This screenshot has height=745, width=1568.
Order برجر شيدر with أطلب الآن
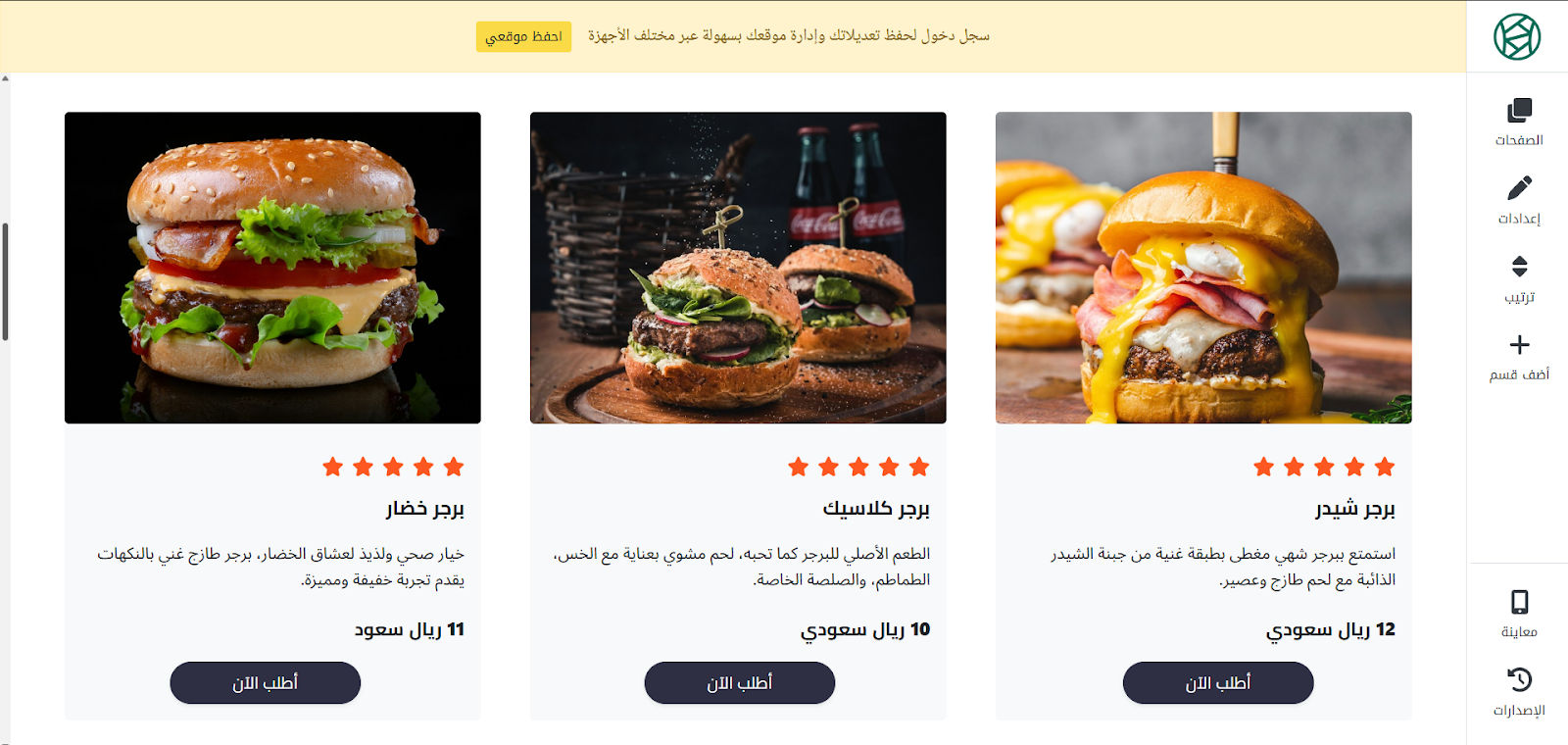1217,682
